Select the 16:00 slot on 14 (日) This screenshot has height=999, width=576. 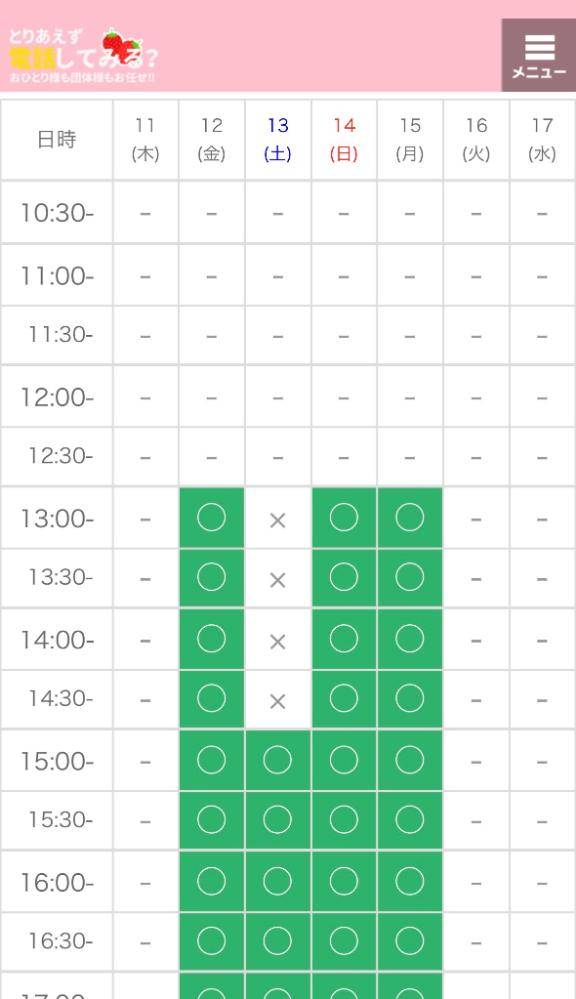point(344,881)
